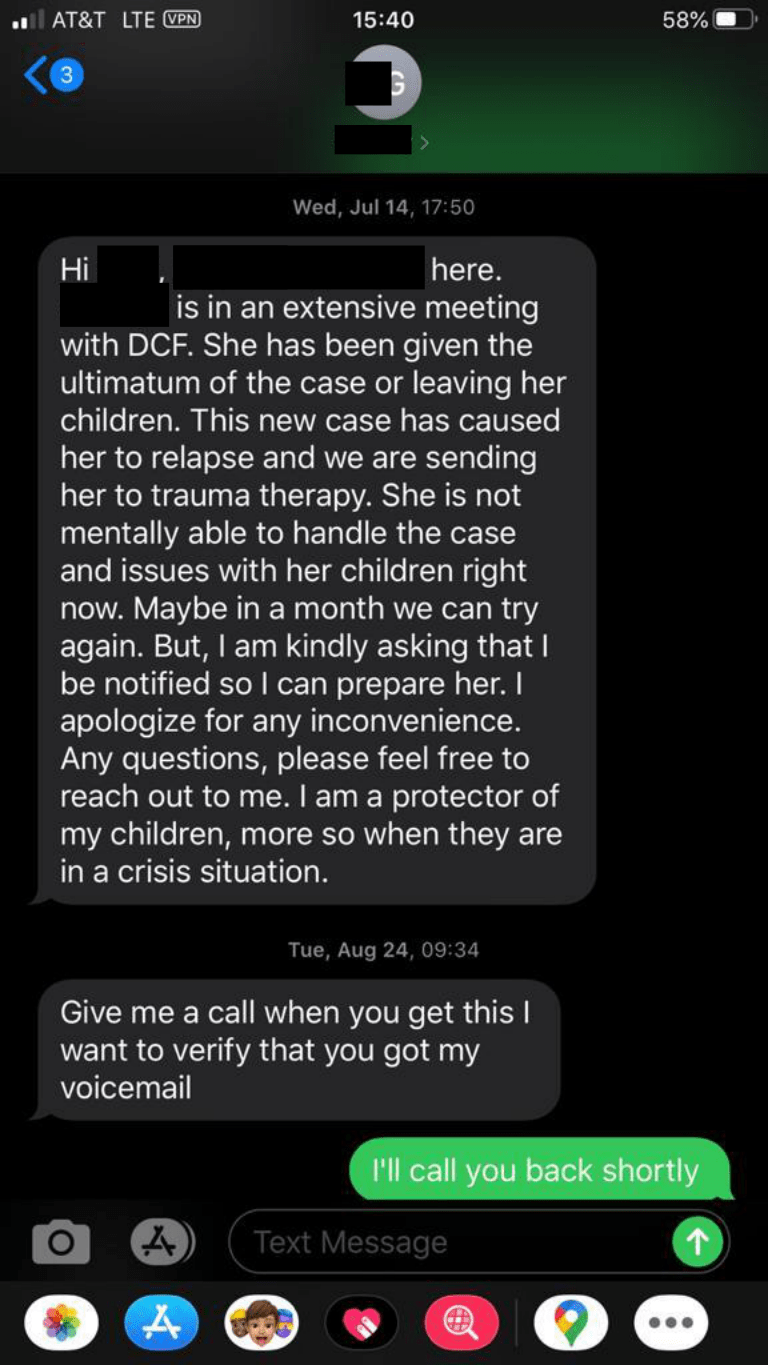Open the image search app with the magnifier
The width and height of the screenshot is (768, 1365).
[x=461, y=1324]
